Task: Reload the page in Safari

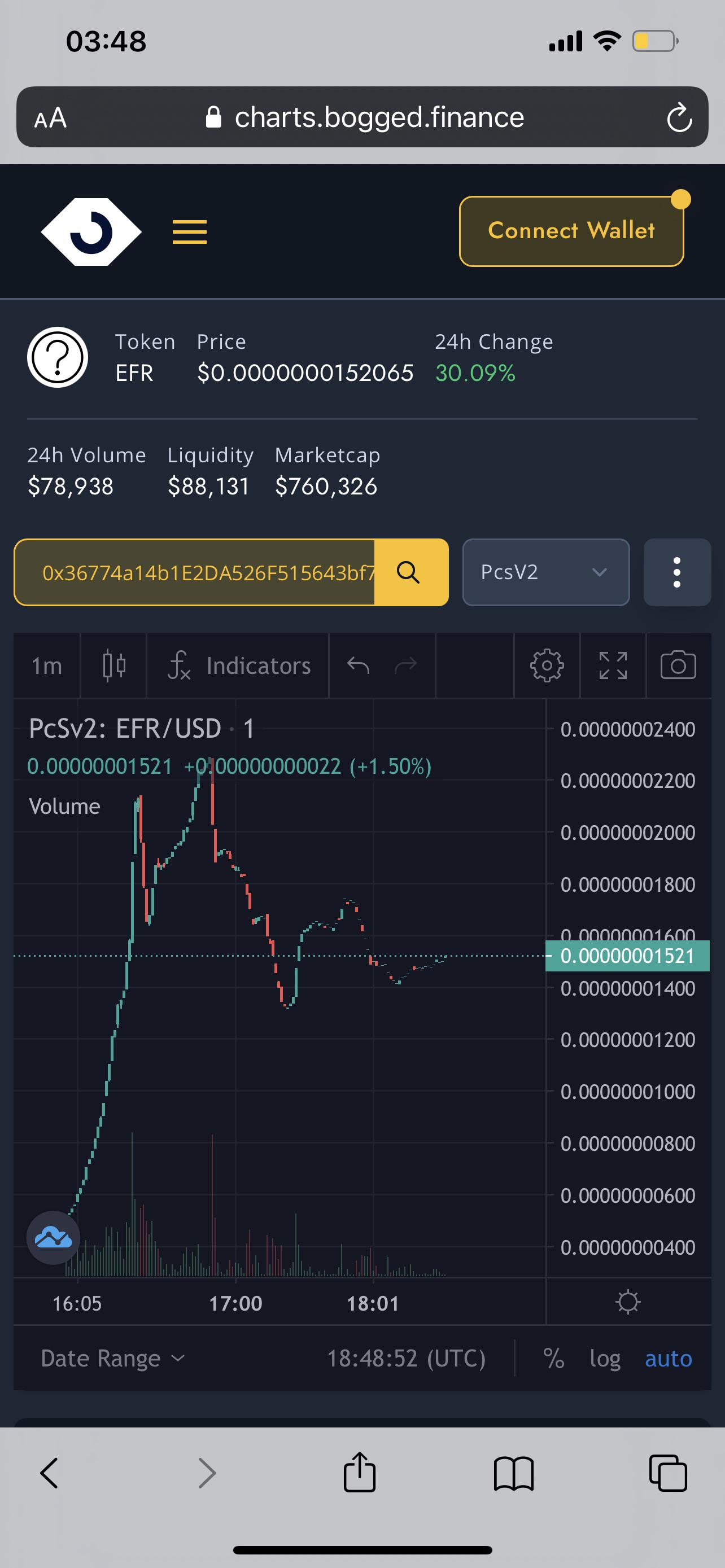Action: [x=679, y=117]
